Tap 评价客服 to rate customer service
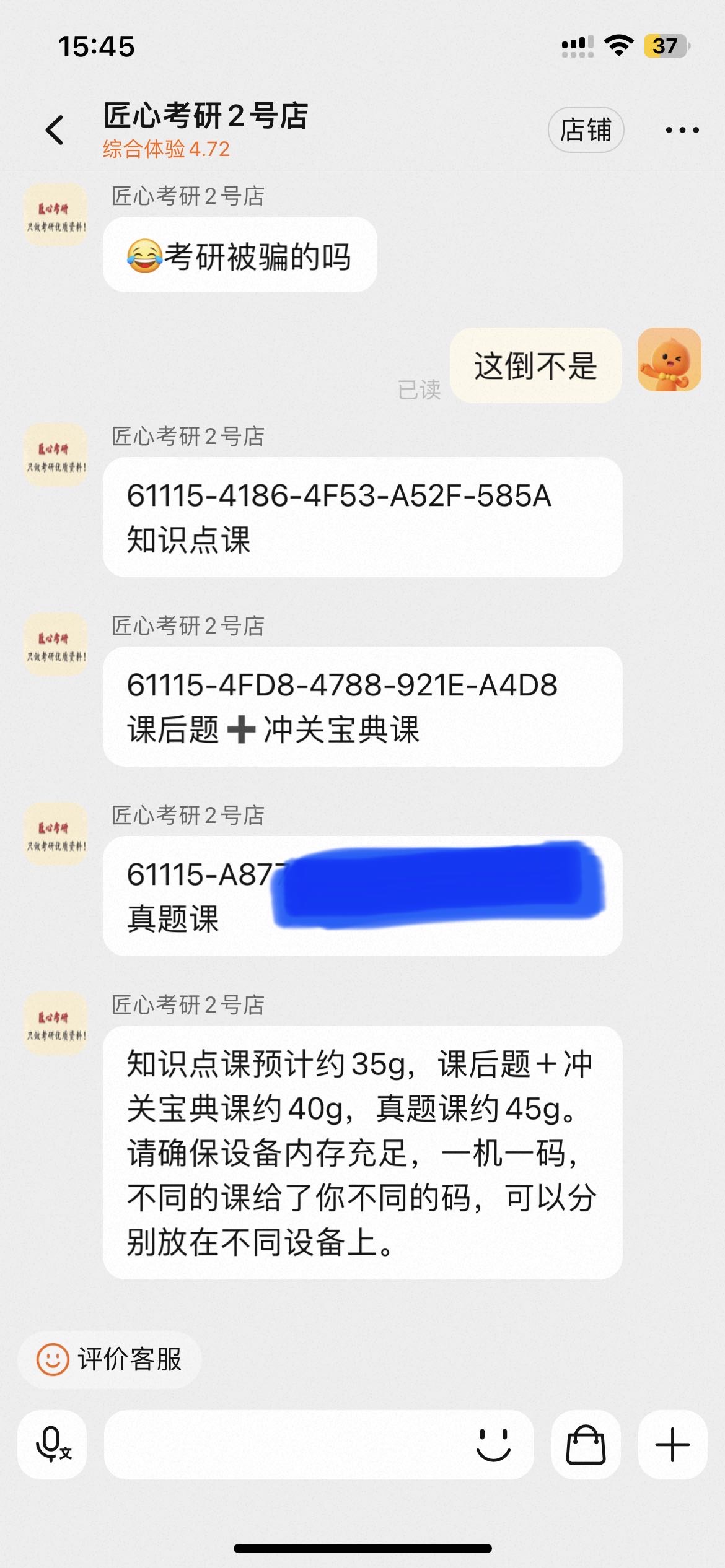 point(110,1359)
